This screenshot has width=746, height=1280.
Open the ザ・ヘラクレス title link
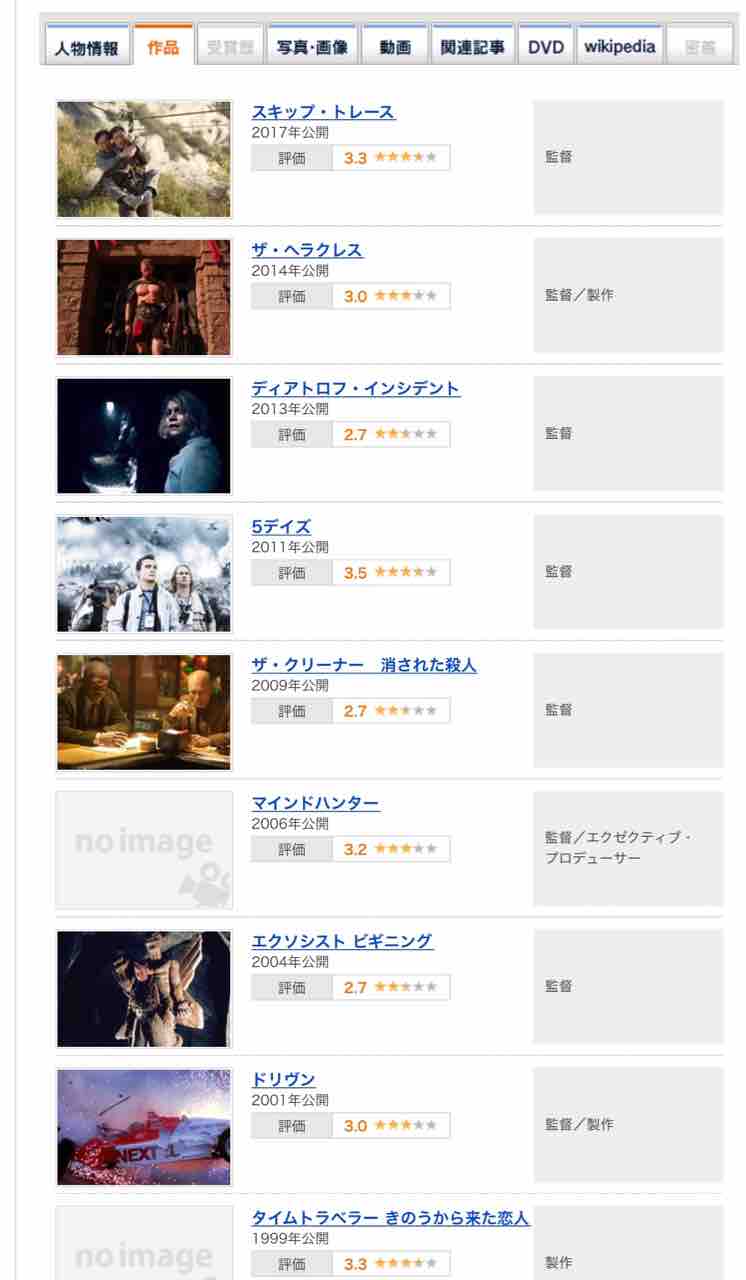pos(307,250)
